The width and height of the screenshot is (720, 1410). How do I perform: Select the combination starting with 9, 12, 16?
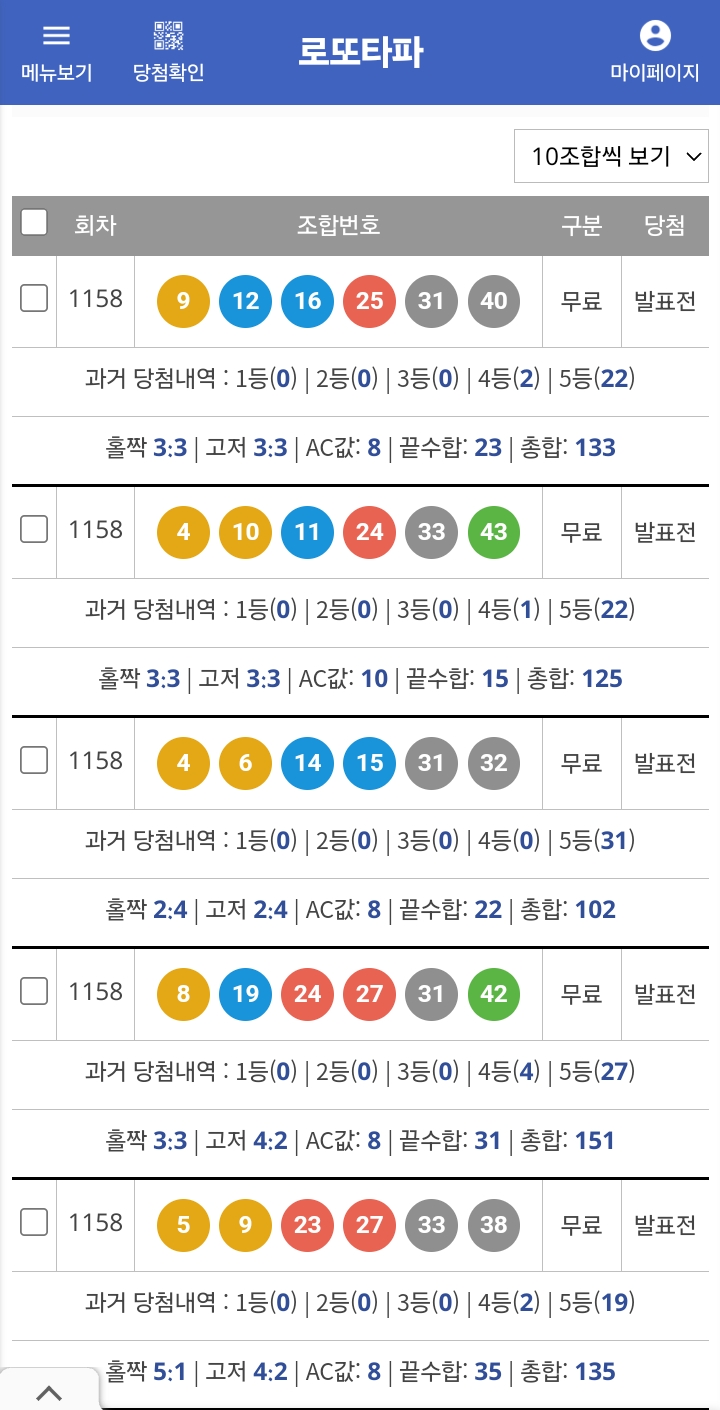coord(34,298)
